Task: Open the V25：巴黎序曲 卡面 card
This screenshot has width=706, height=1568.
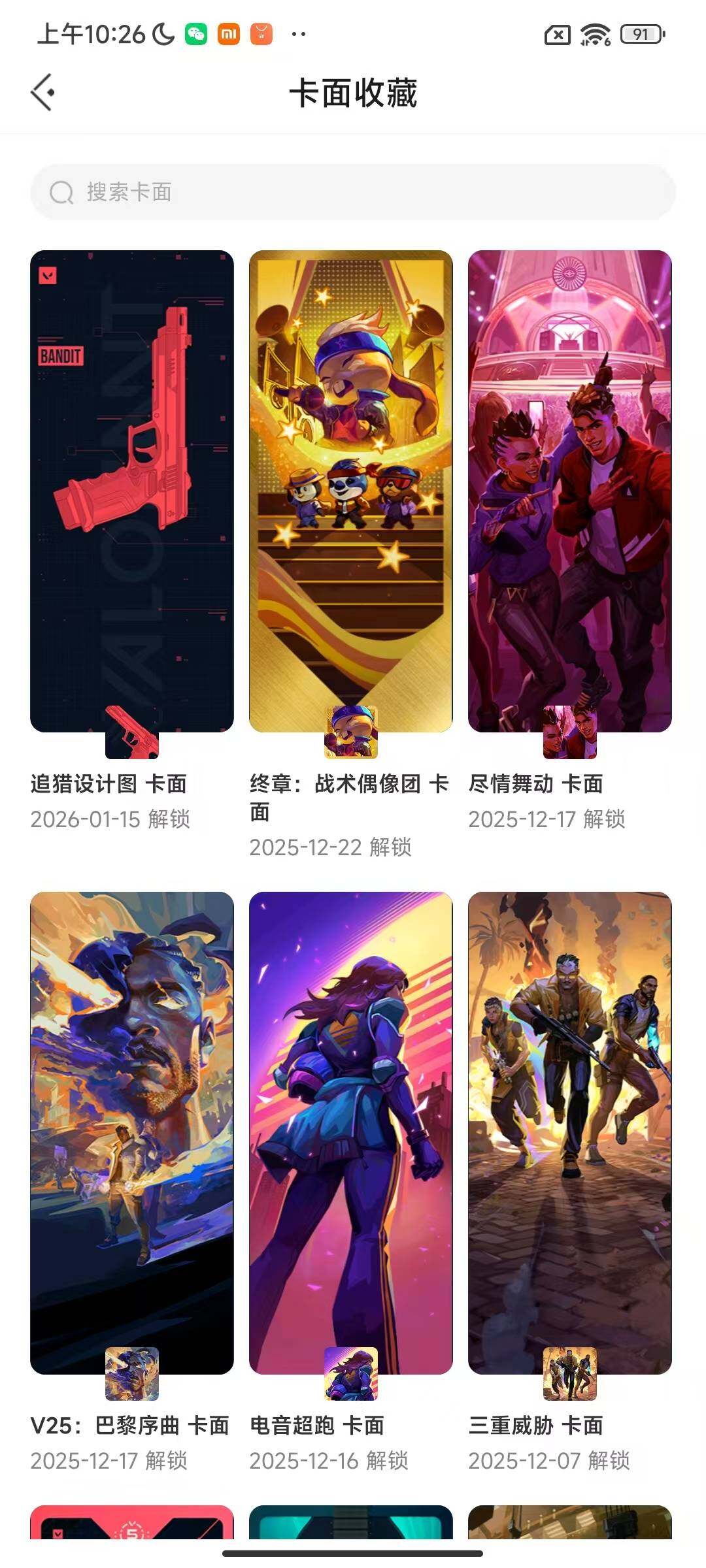Action: [132, 1133]
